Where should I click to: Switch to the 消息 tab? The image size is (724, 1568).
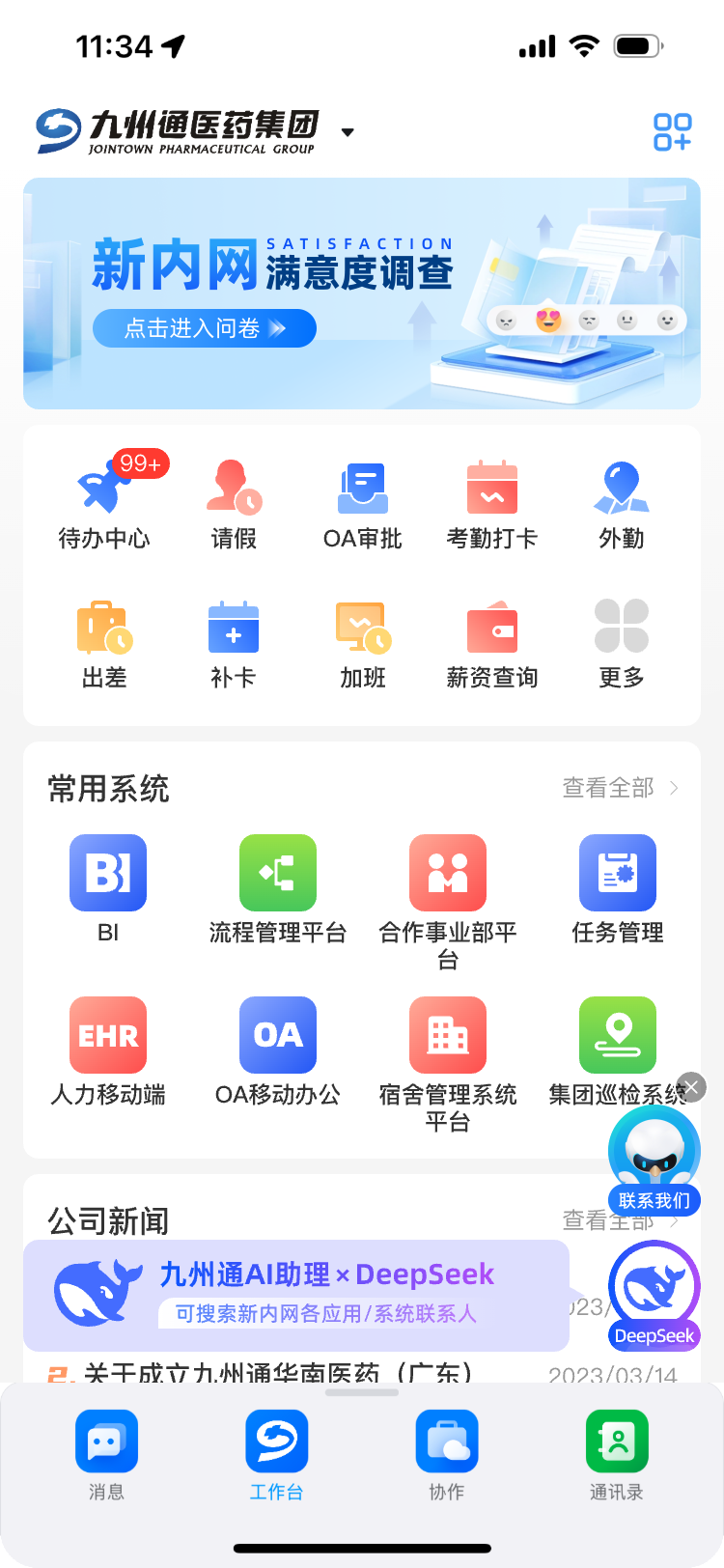coord(106,1455)
